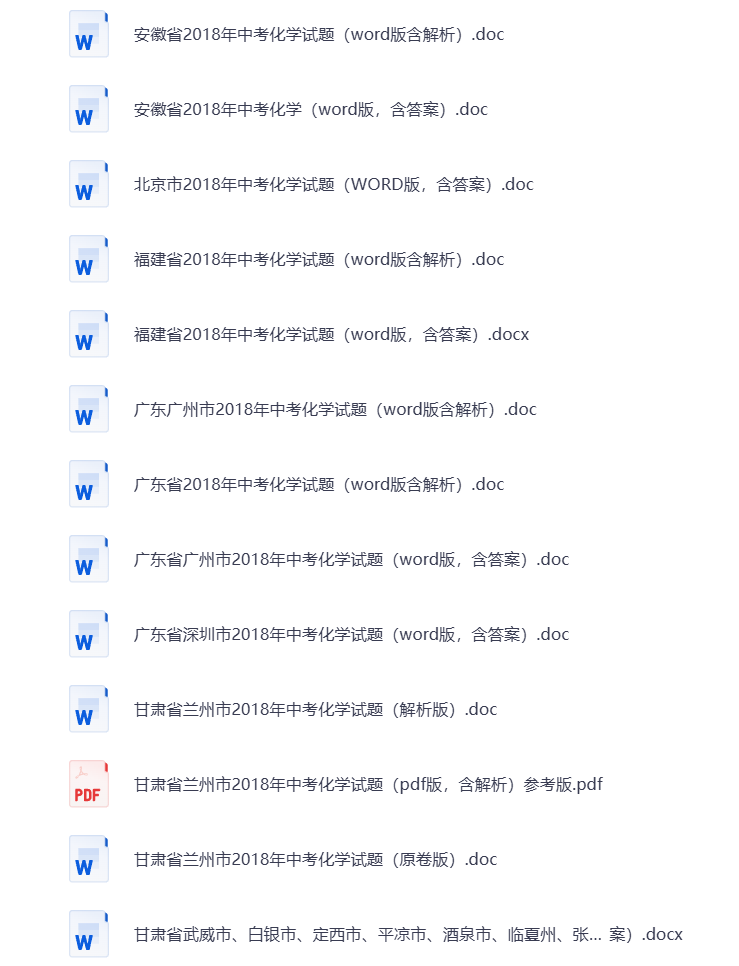Click the Word icon for 安徽省2018年中考化学试题（word版含解析）
739x966 pixels.
88,33
